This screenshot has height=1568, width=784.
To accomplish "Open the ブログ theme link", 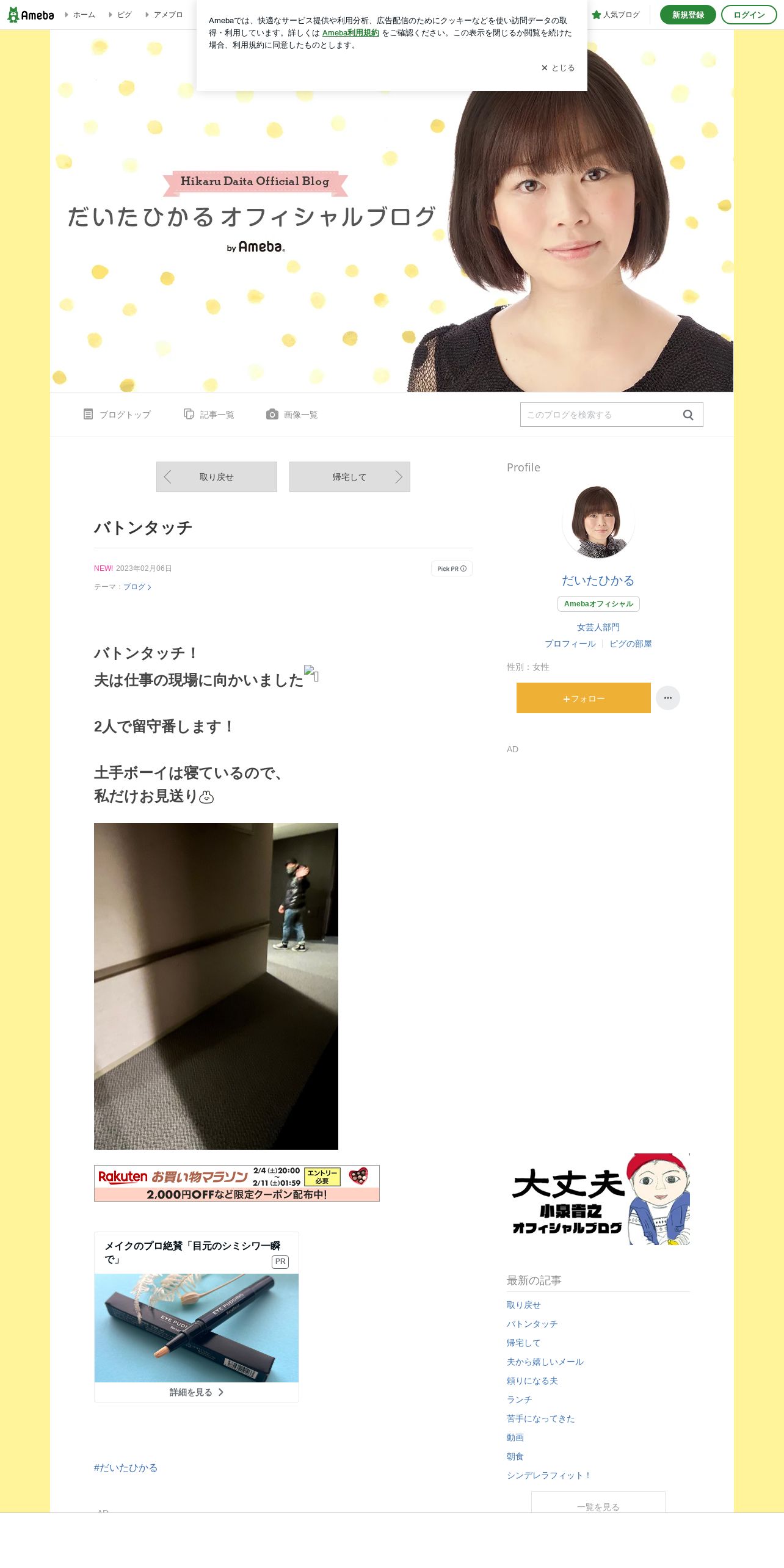I will pyautogui.click(x=137, y=587).
